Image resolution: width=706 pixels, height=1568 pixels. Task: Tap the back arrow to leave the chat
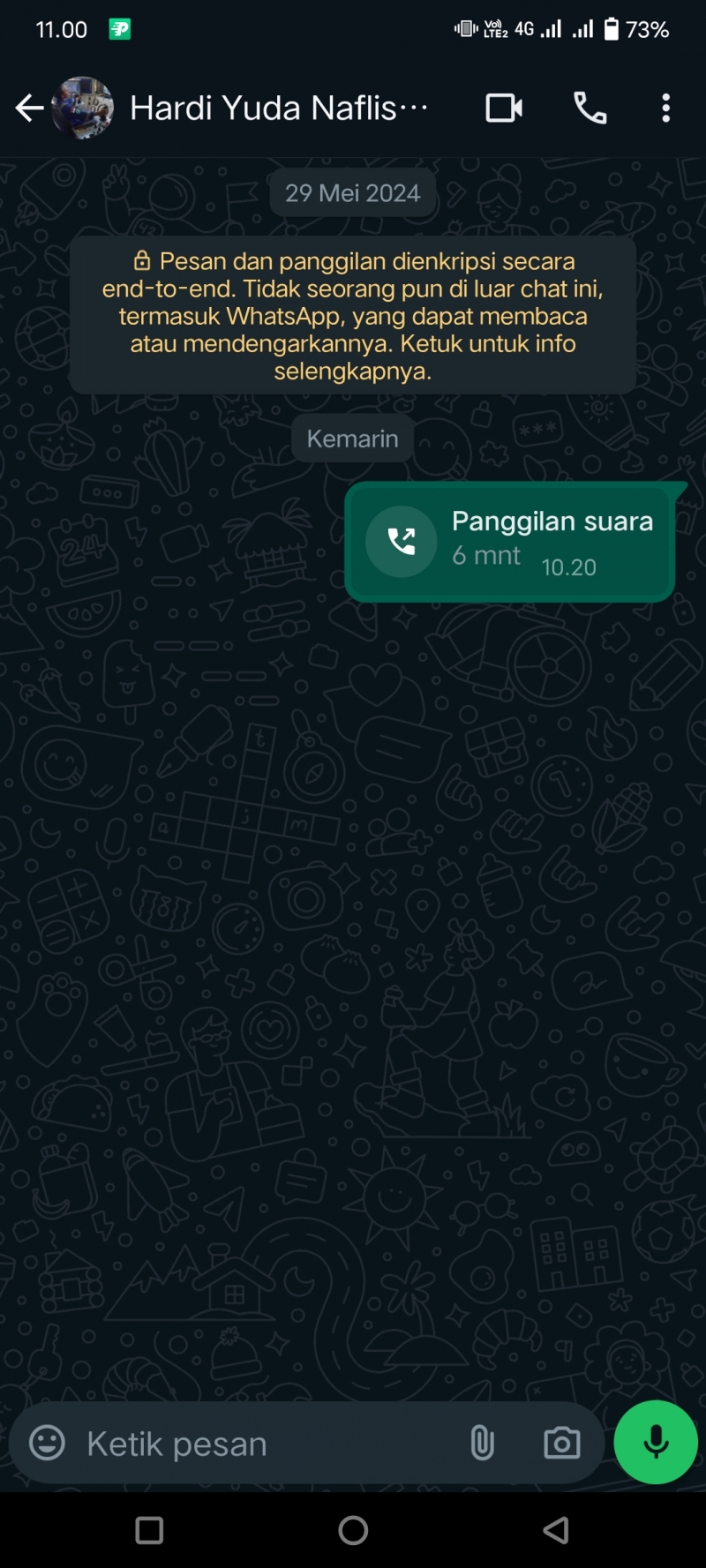(x=29, y=107)
